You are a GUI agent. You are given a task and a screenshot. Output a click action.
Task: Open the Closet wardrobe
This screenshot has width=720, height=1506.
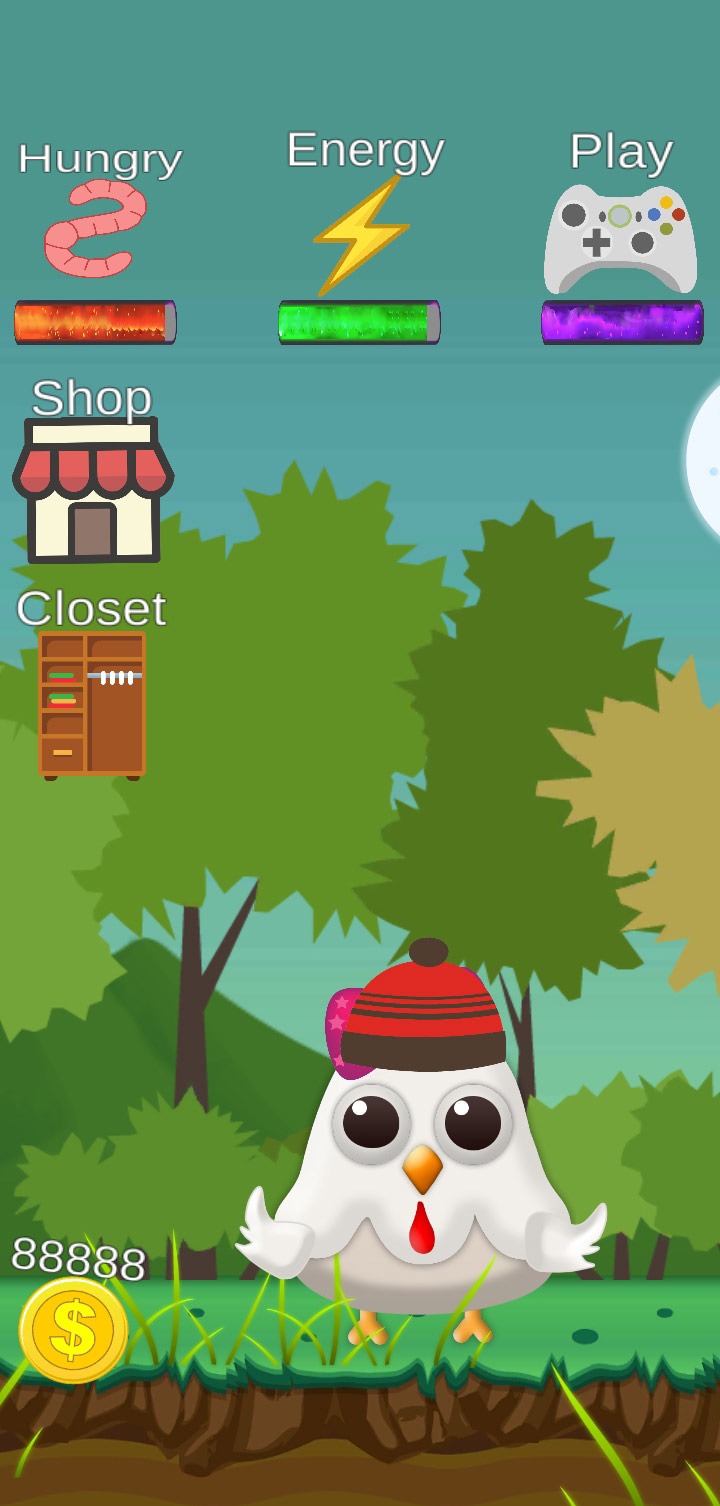point(92,703)
